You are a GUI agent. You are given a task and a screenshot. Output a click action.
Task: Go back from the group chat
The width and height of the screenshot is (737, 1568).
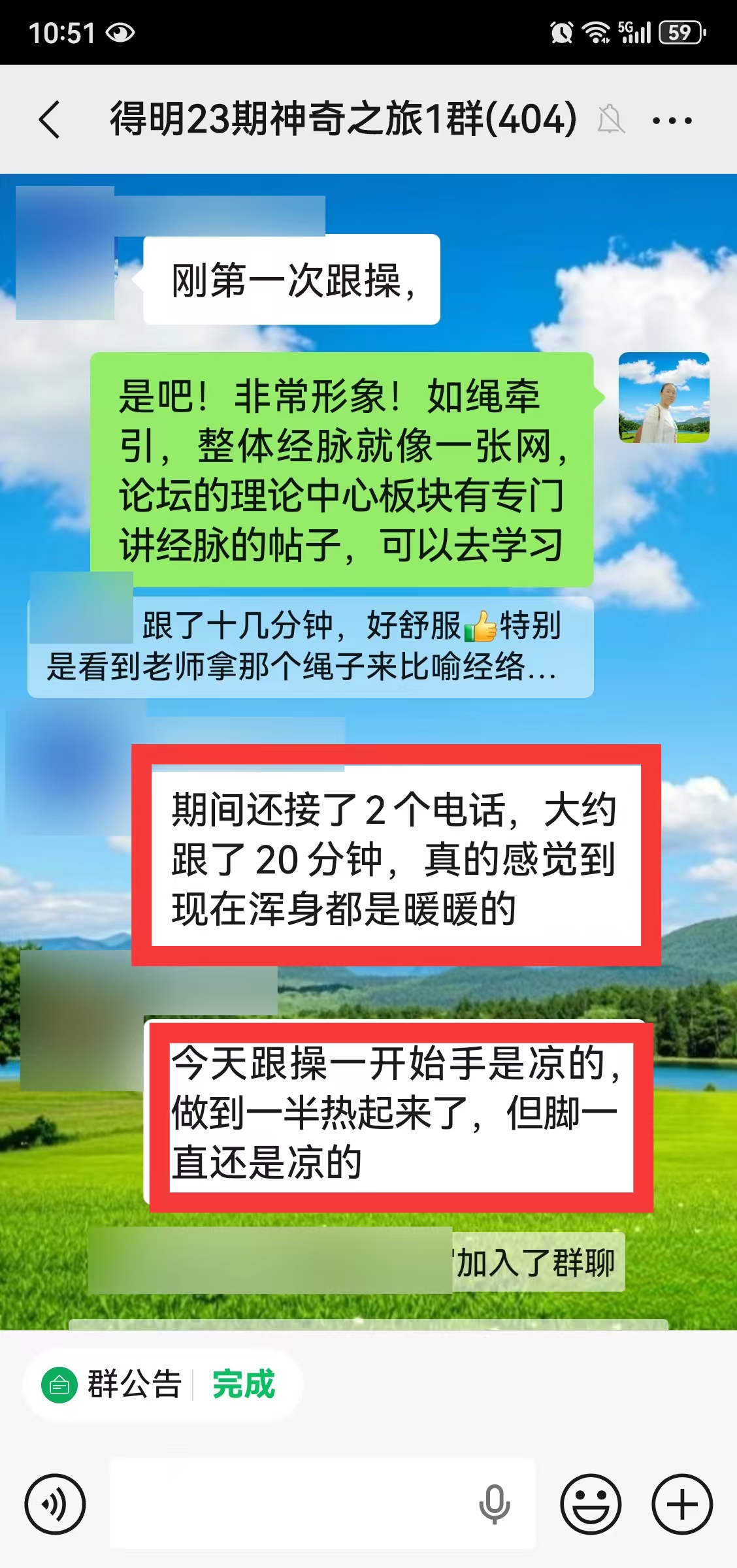[50, 120]
